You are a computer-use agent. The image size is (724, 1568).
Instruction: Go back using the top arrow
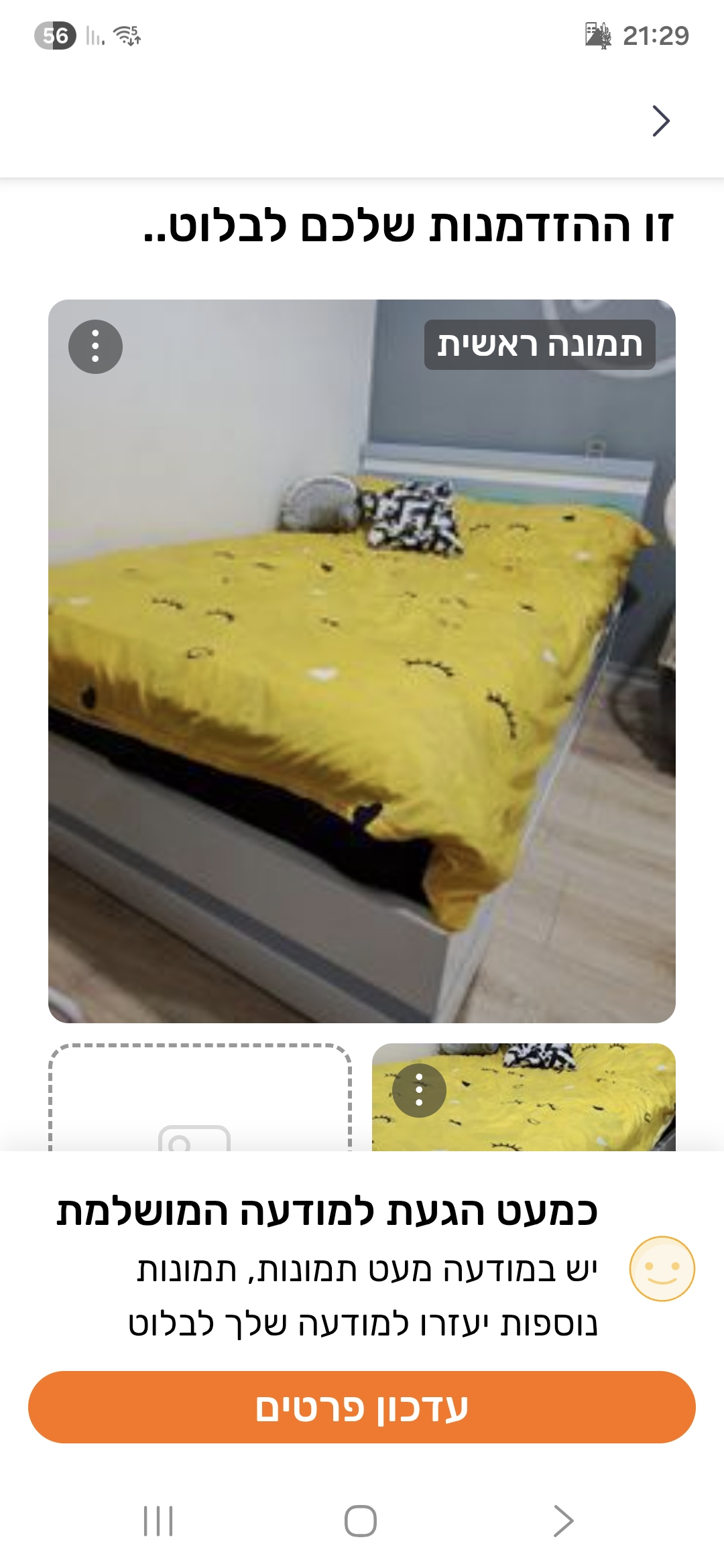pyautogui.click(x=661, y=121)
